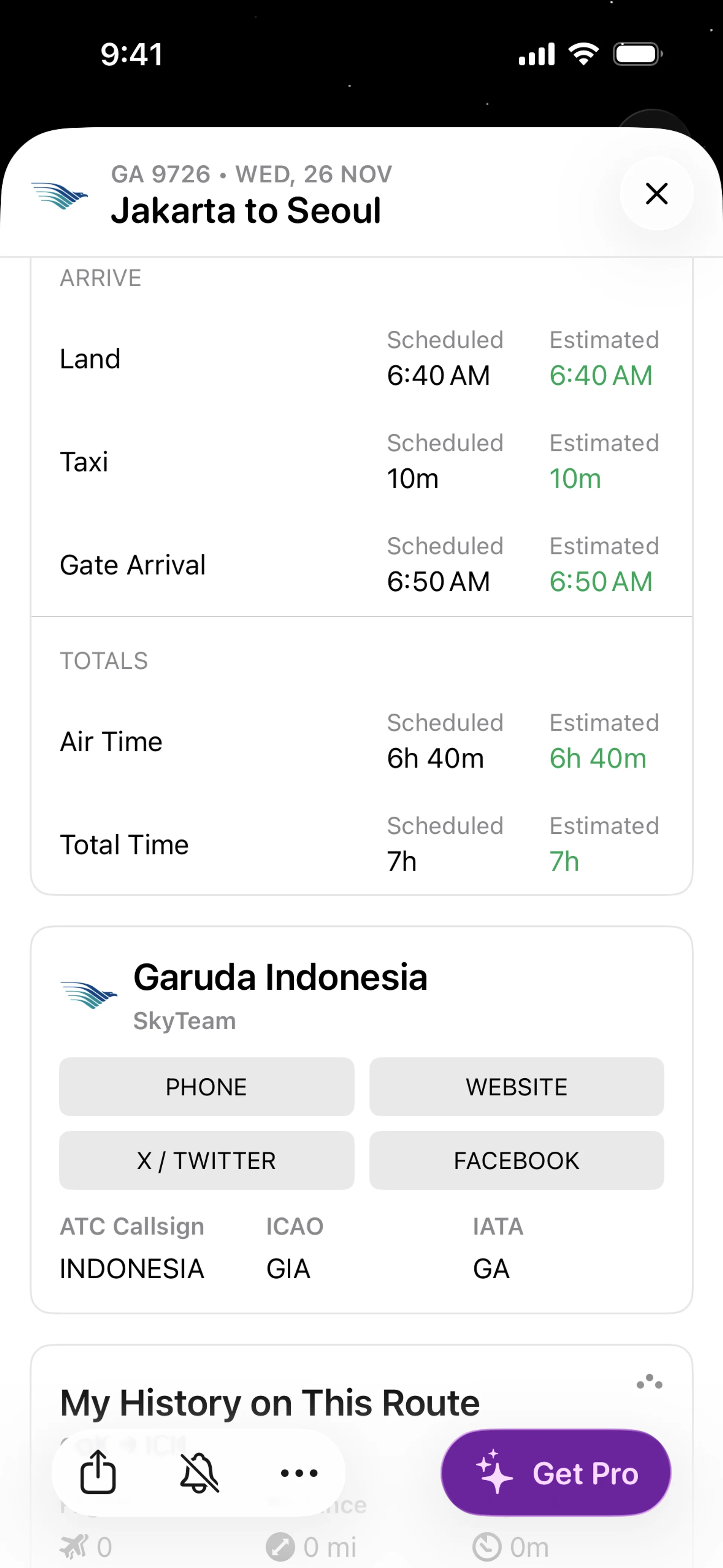Share this flight
This screenshot has width=723, height=1568.
click(x=98, y=1472)
